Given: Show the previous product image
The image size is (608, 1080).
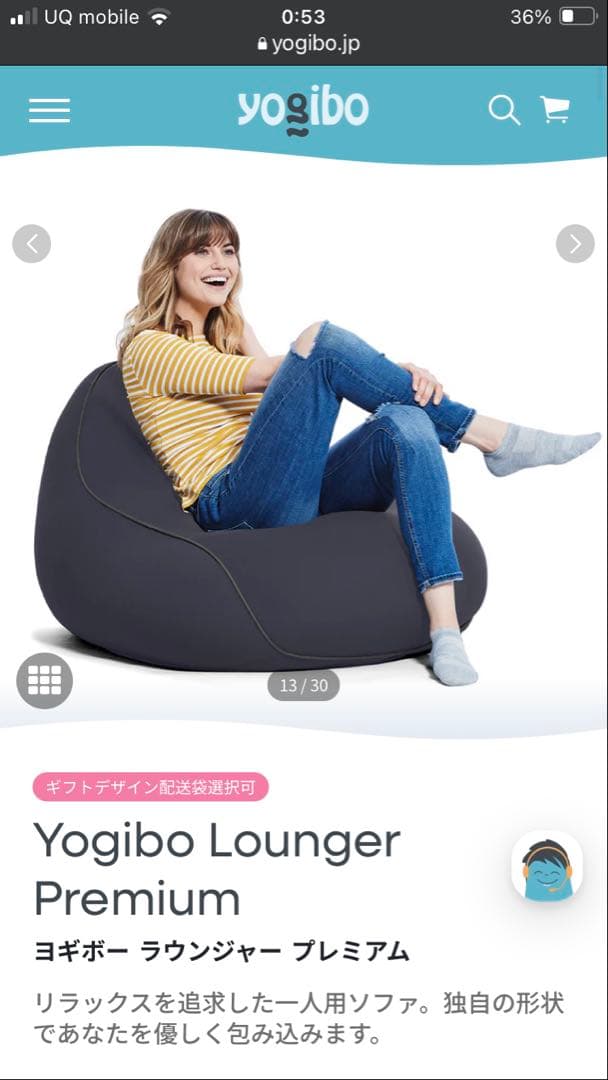Looking at the screenshot, I should coord(32,243).
